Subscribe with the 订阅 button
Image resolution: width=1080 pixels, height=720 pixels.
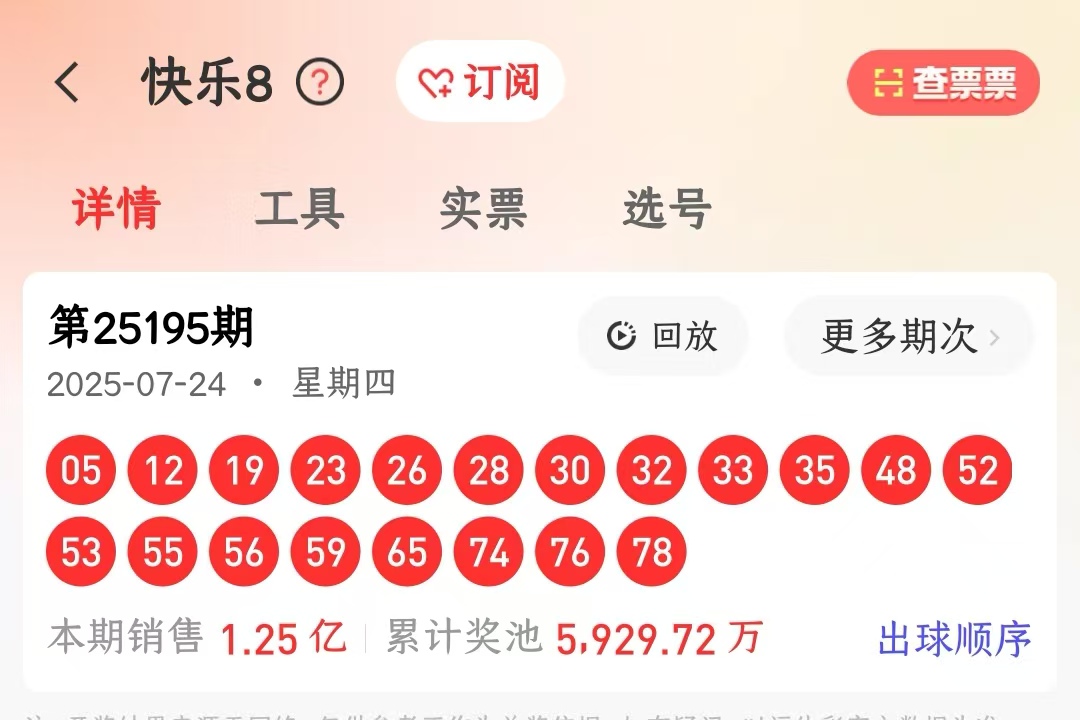pyautogui.click(x=480, y=81)
